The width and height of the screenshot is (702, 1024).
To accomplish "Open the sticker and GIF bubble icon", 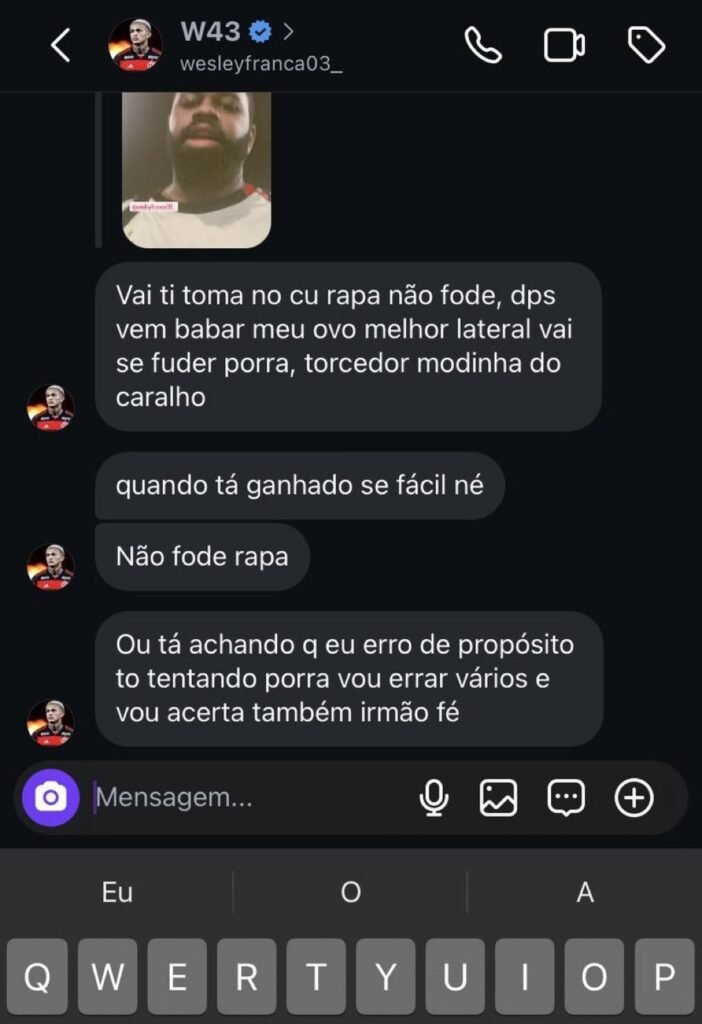I will 566,797.
